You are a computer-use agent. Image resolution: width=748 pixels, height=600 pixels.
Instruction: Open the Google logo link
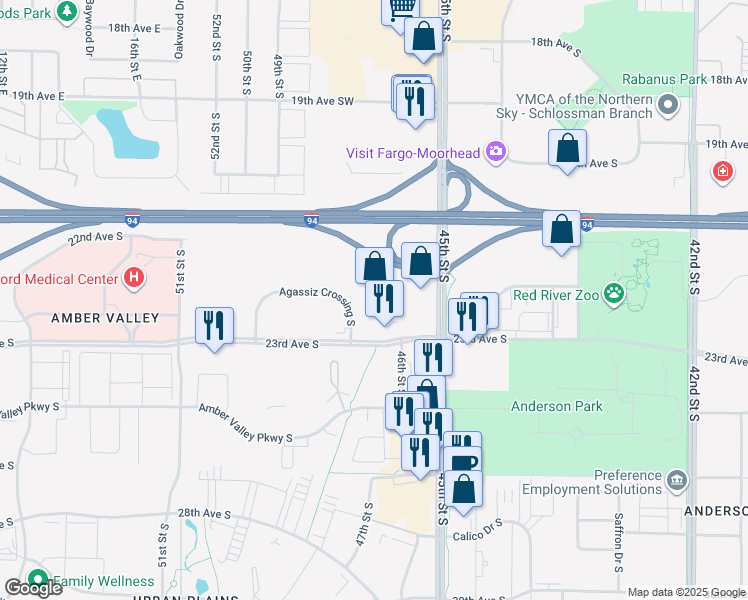point(33,588)
